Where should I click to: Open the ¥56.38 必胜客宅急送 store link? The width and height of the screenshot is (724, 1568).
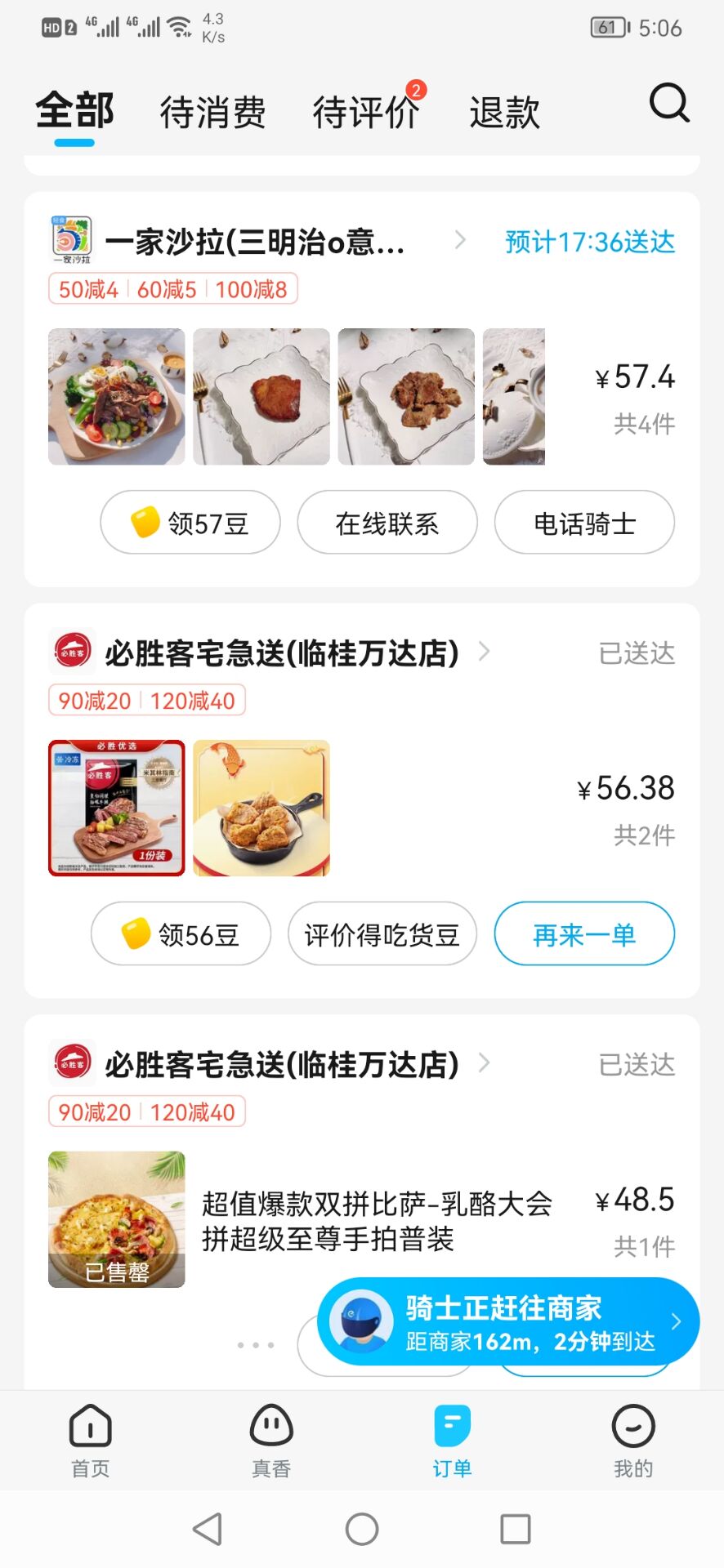click(x=282, y=653)
